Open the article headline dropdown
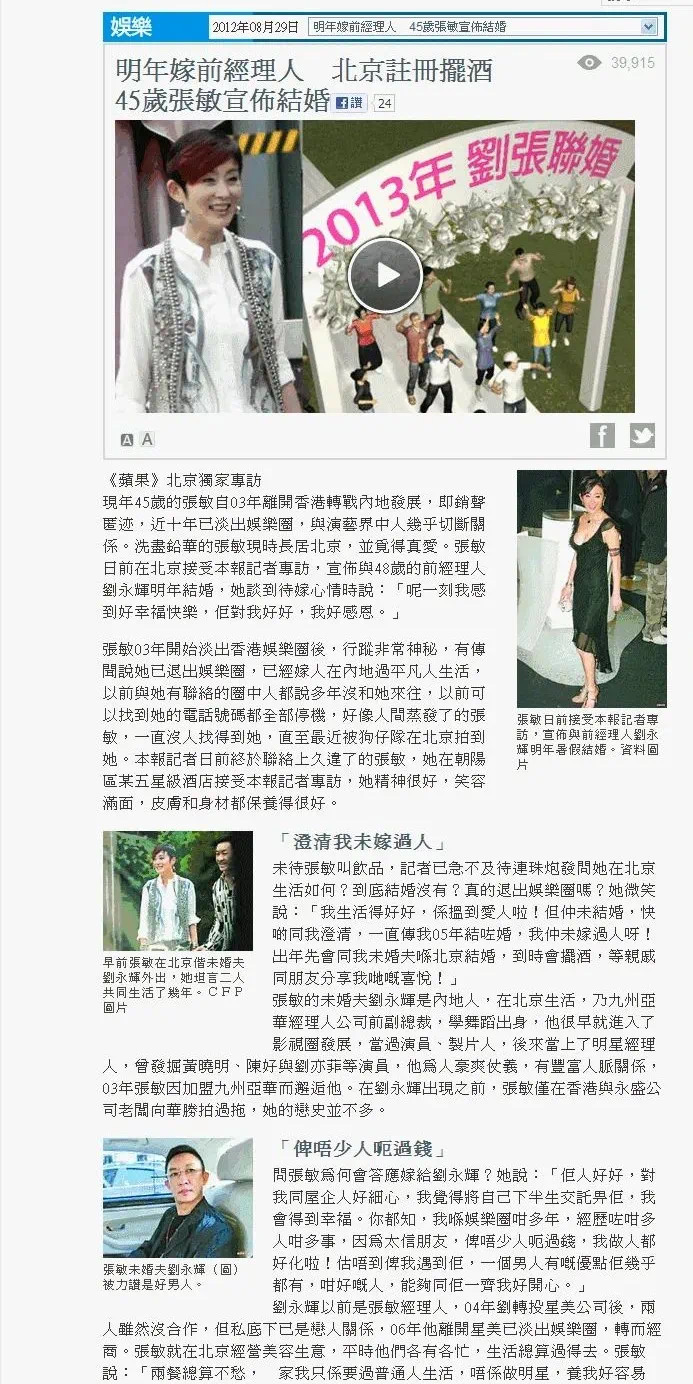The width and height of the screenshot is (693, 1384). coord(648,28)
